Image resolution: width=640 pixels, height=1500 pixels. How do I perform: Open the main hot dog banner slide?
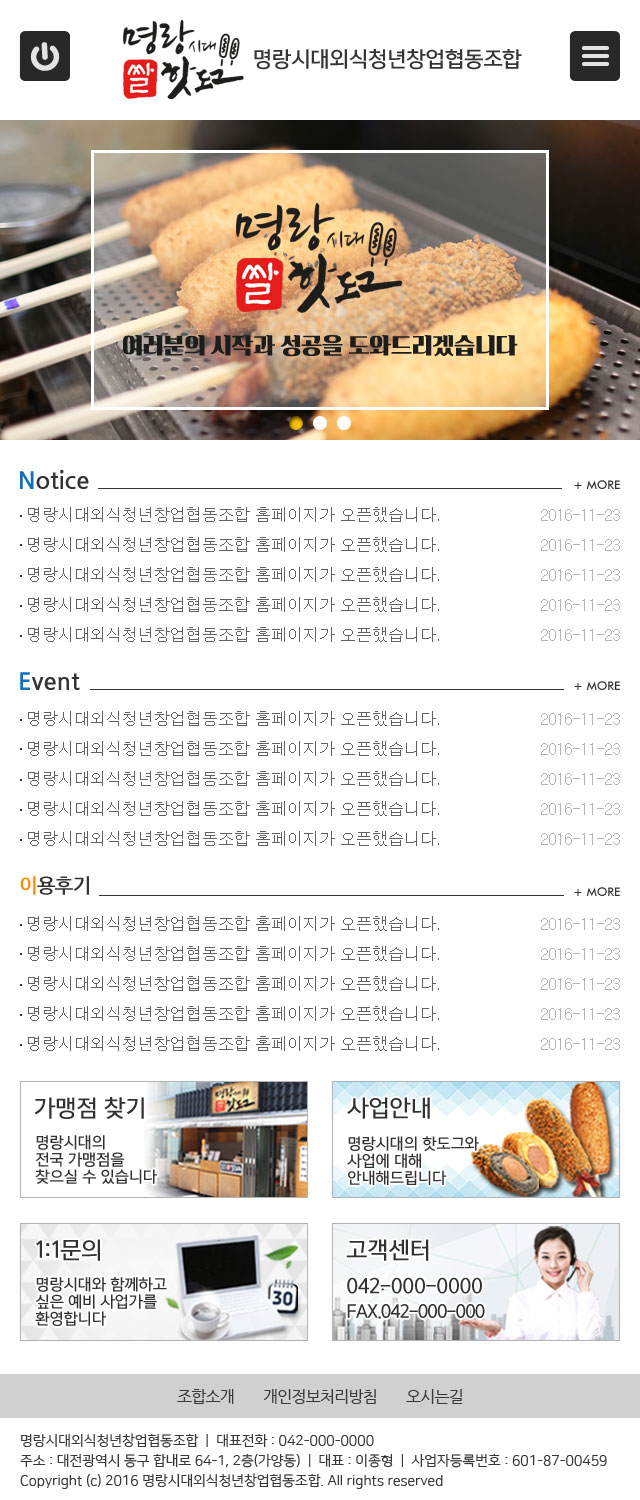(320, 280)
